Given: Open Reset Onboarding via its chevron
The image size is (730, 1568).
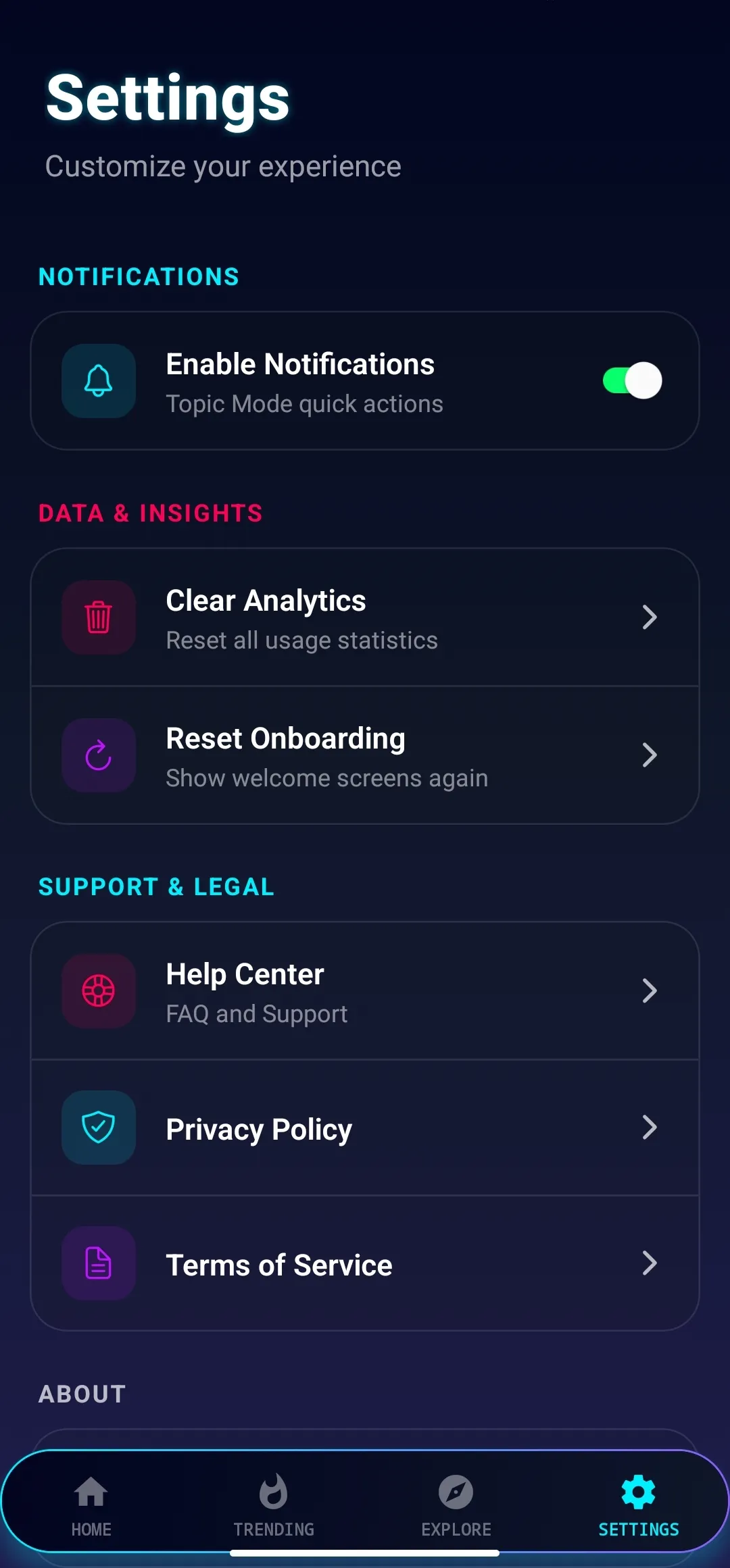Looking at the screenshot, I should pyautogui.click(x=649, y=755).
